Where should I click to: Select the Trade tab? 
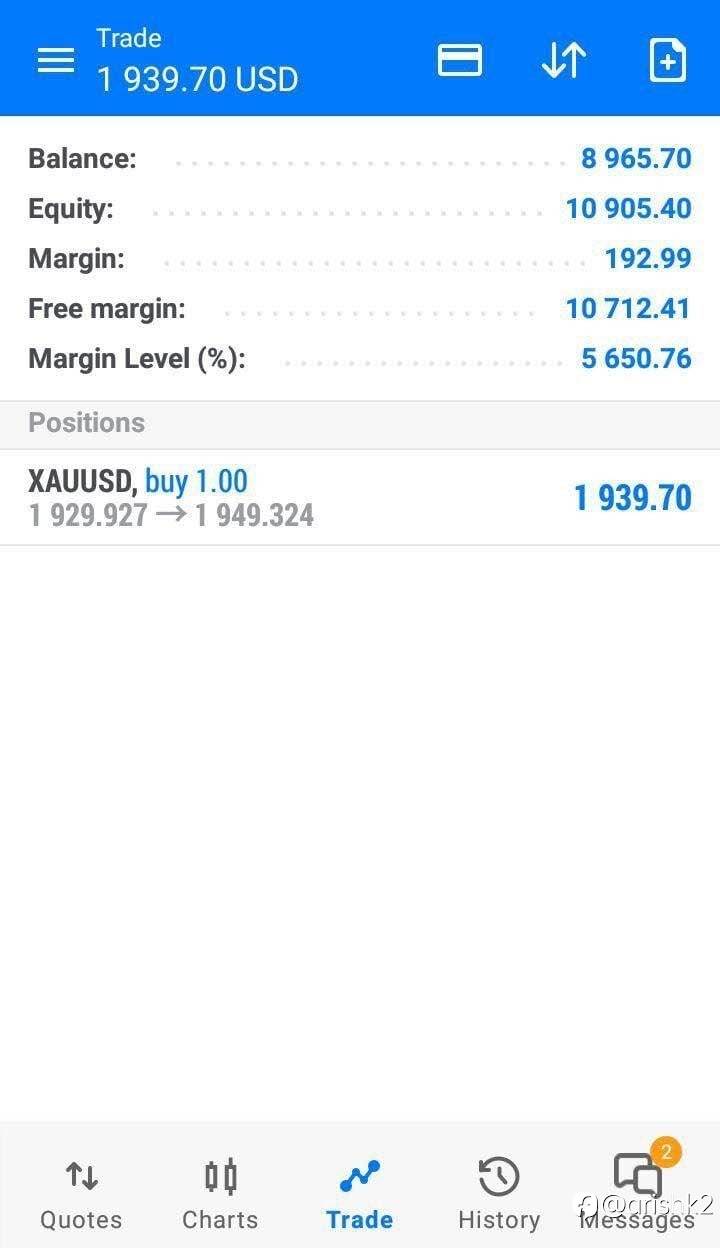[359, 1194]
